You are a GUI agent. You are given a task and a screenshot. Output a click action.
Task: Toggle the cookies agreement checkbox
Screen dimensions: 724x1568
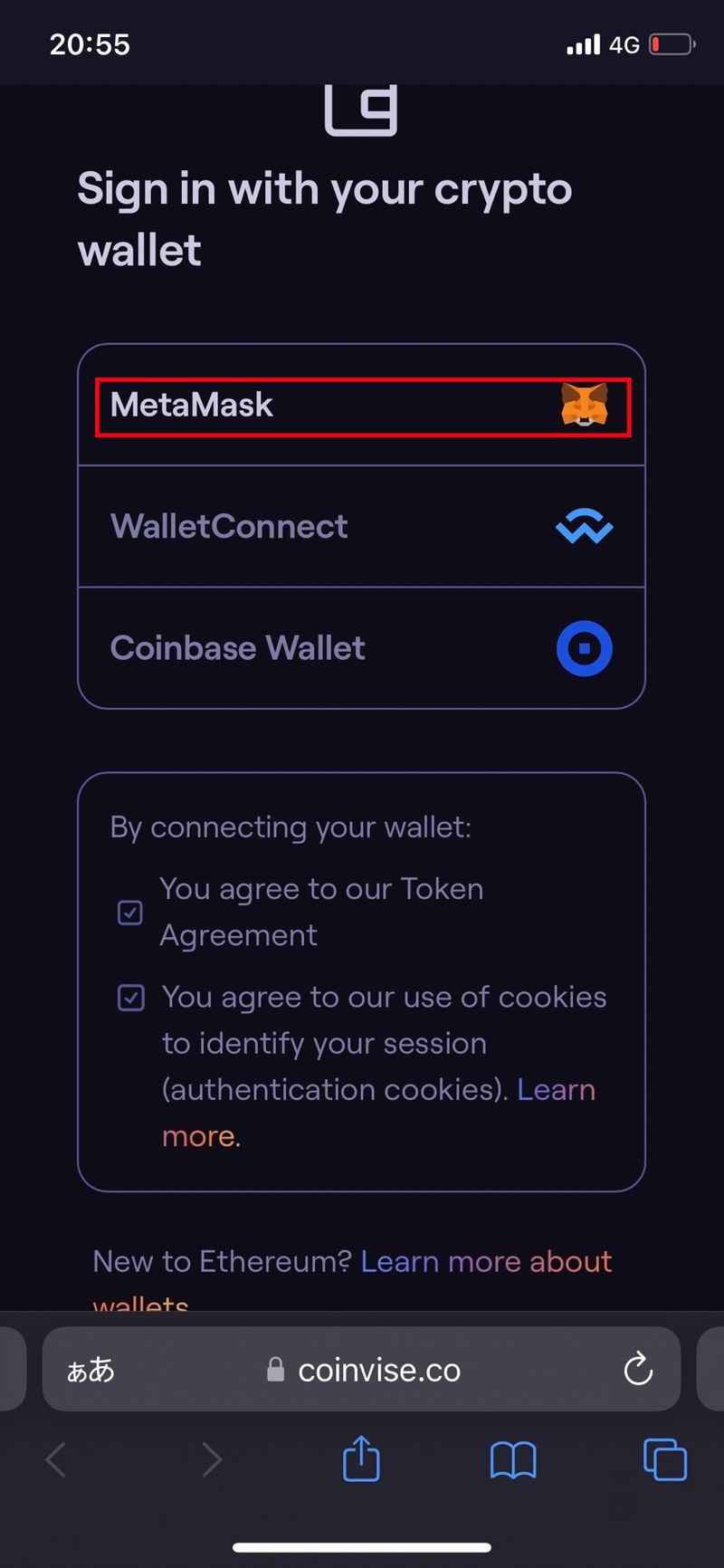pyautogui.click(x=131, y=998)
